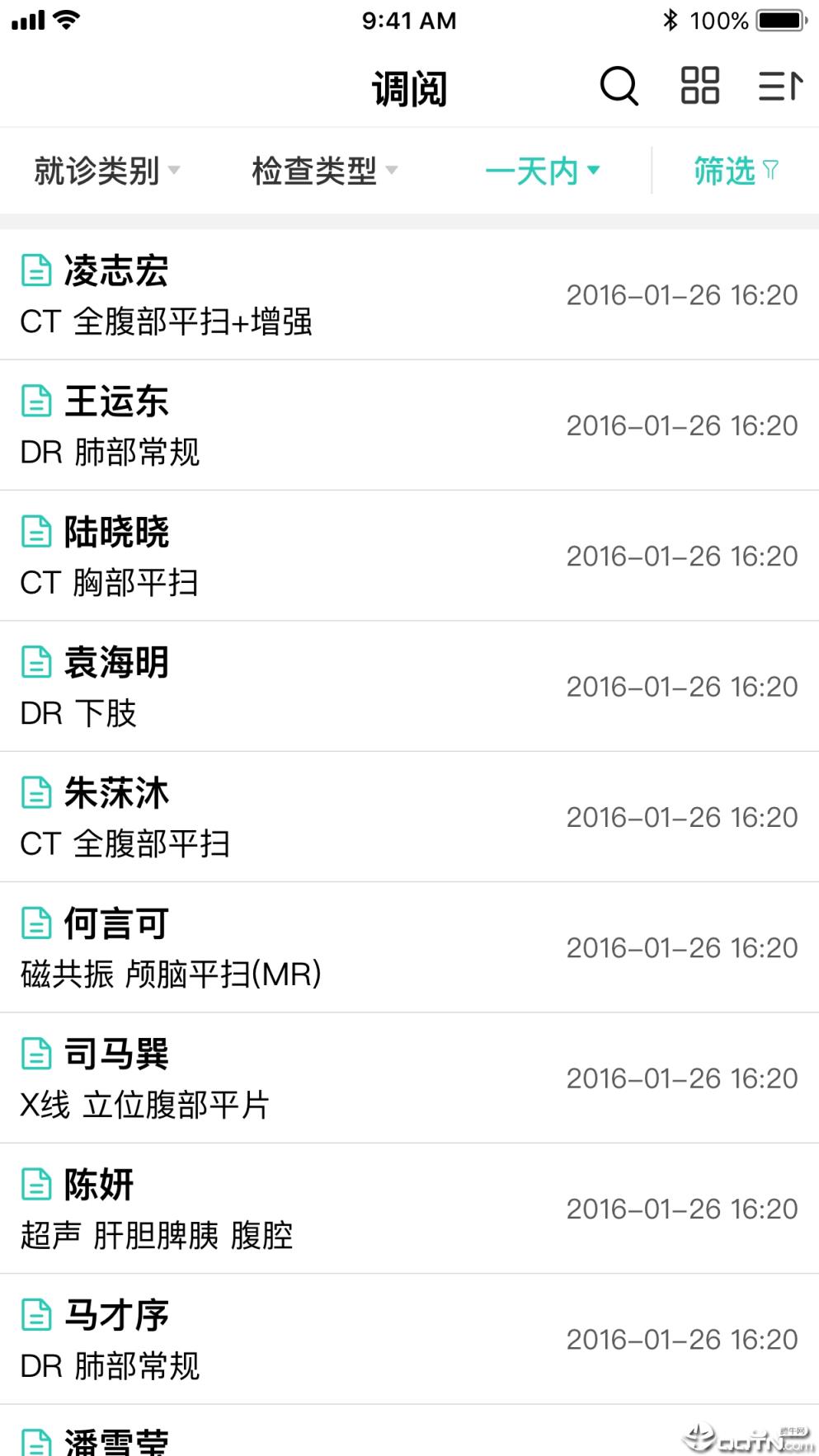Open the 就诊类别 dropdown
Image resolution: width=819 pixels, height=1456 pixels.
[97, 169]
